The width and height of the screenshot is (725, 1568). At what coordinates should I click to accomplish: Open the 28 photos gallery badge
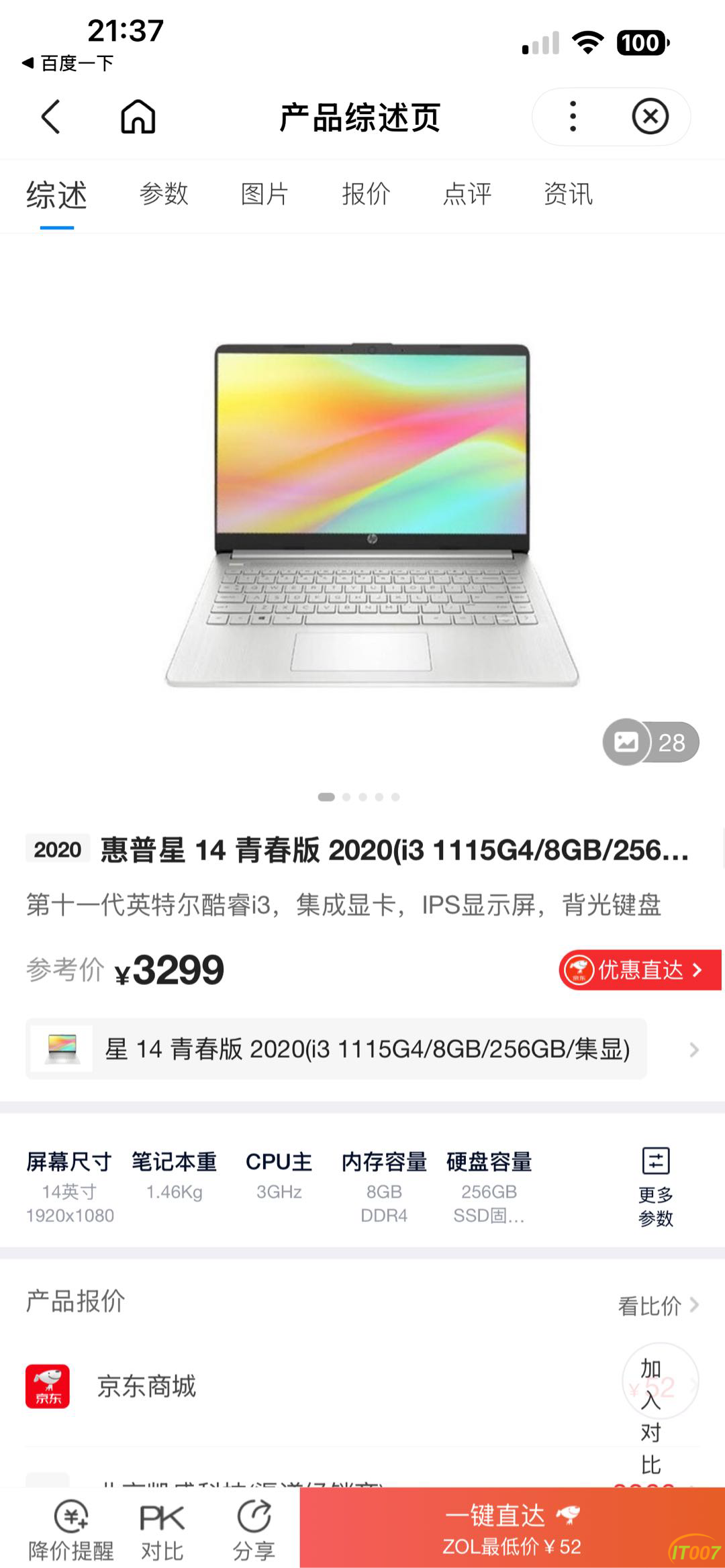[x=650, y=743]
